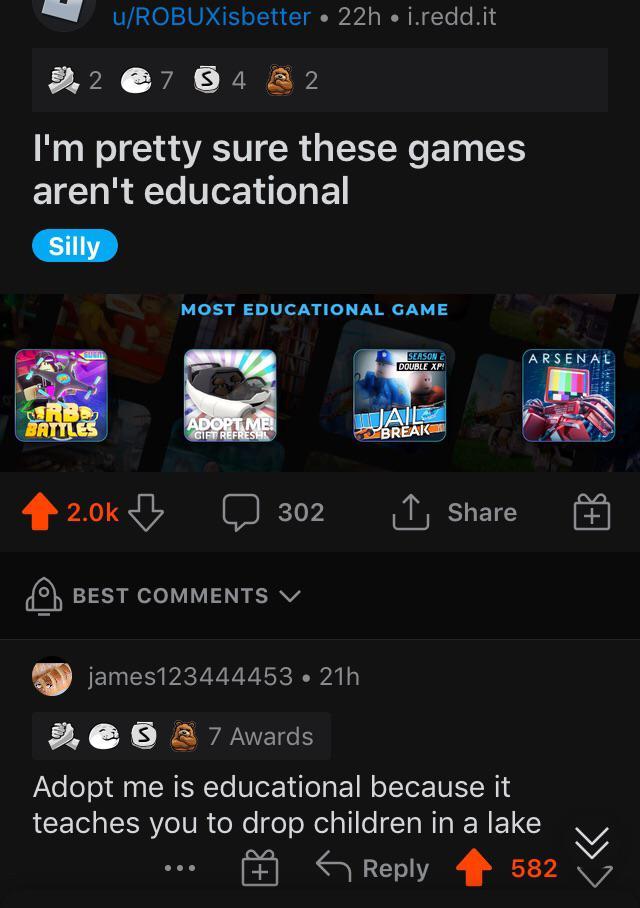Image resolution: width=640 pixels, height=908 pixels.
Task: Upvote the post
Action: 40,512
